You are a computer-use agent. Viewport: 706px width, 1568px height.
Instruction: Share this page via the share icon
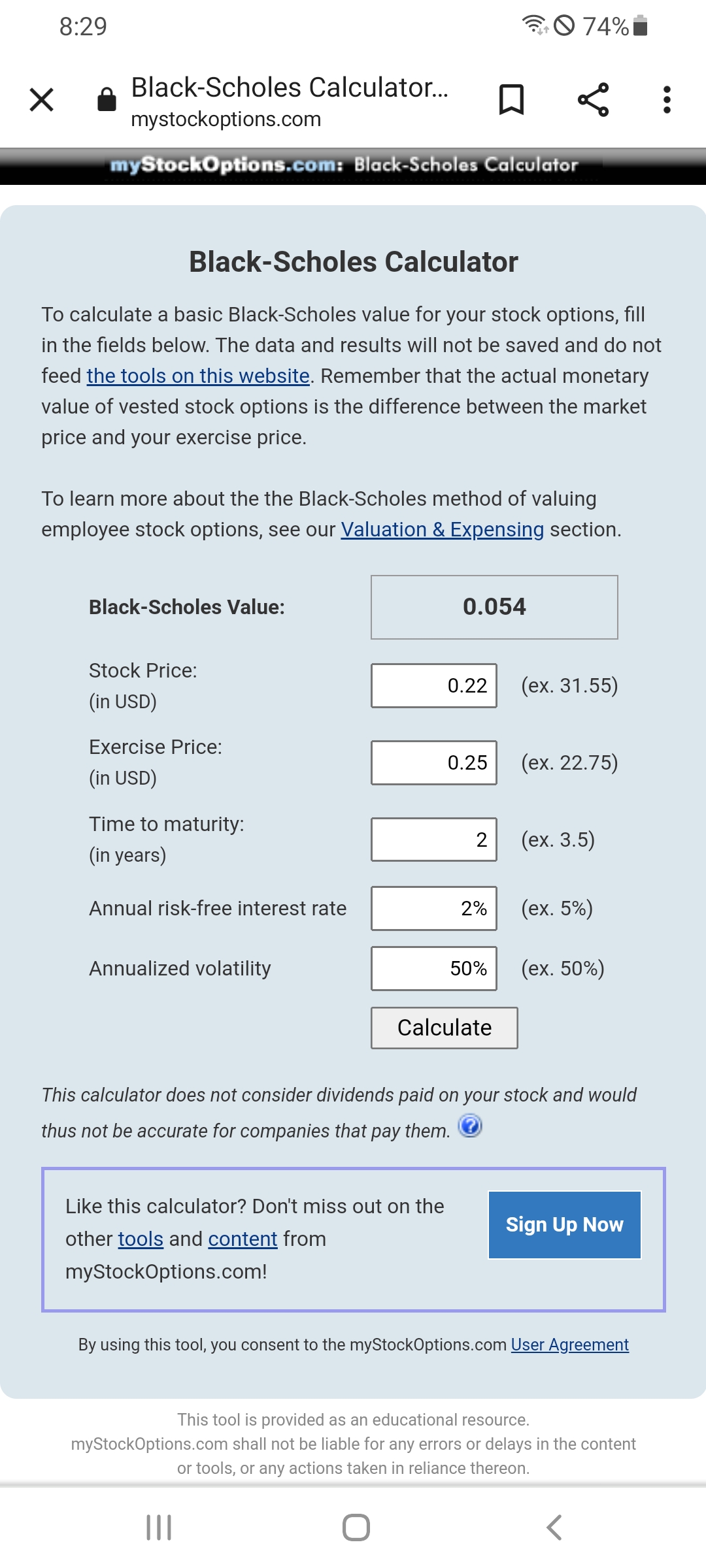594,100
